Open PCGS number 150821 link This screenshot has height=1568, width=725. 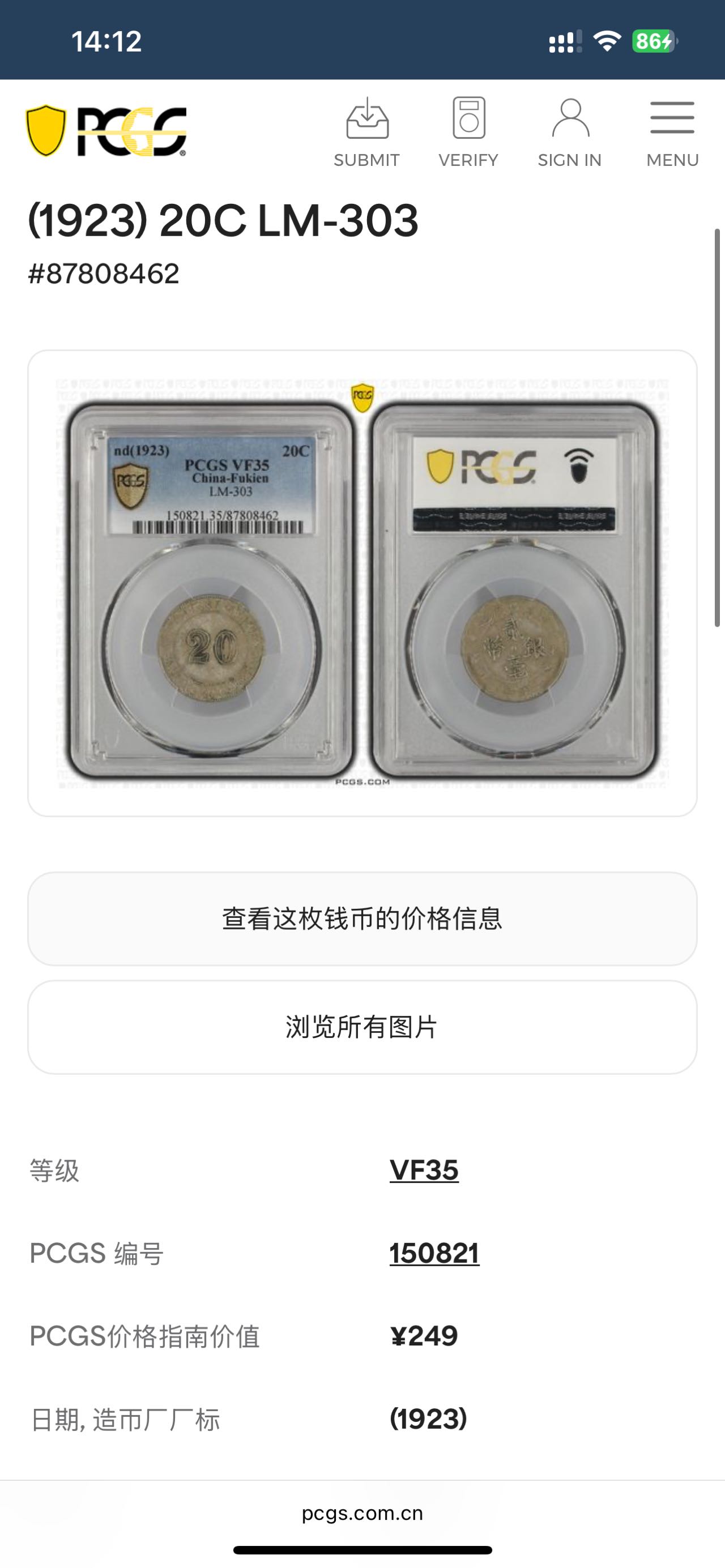click(x=434, y=1253)
